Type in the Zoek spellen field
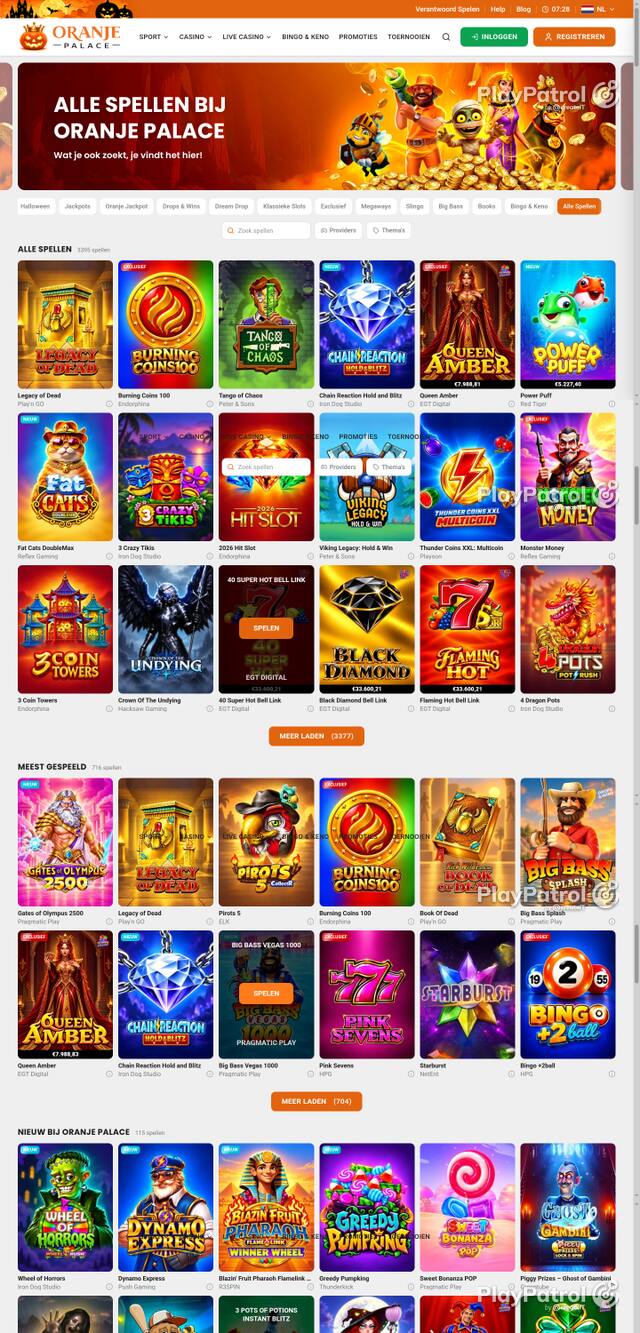The width and height of the screenshot is (640, 1333). pos(267,230)
